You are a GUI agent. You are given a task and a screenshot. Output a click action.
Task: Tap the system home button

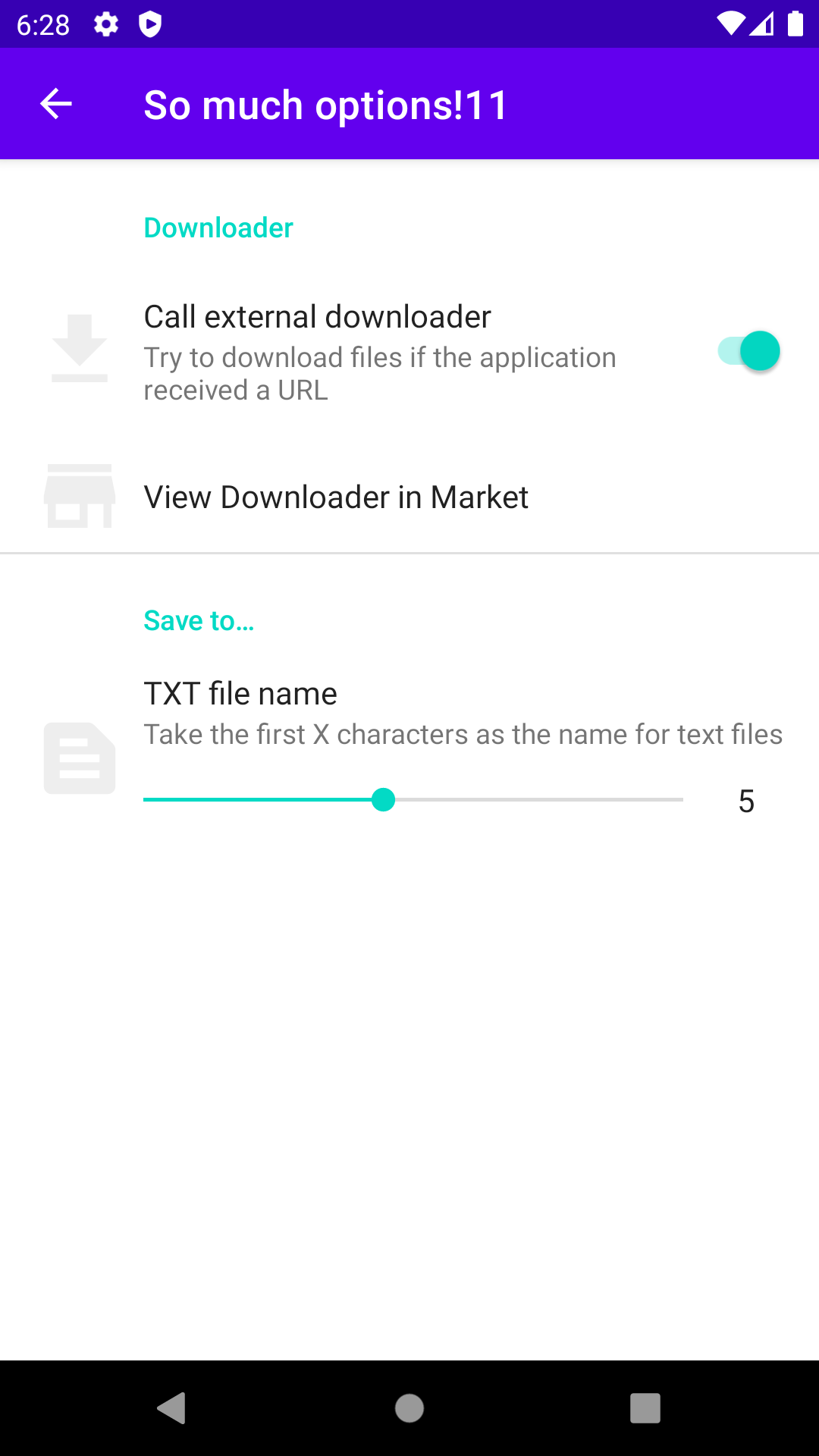click(x=409, y=1408)
